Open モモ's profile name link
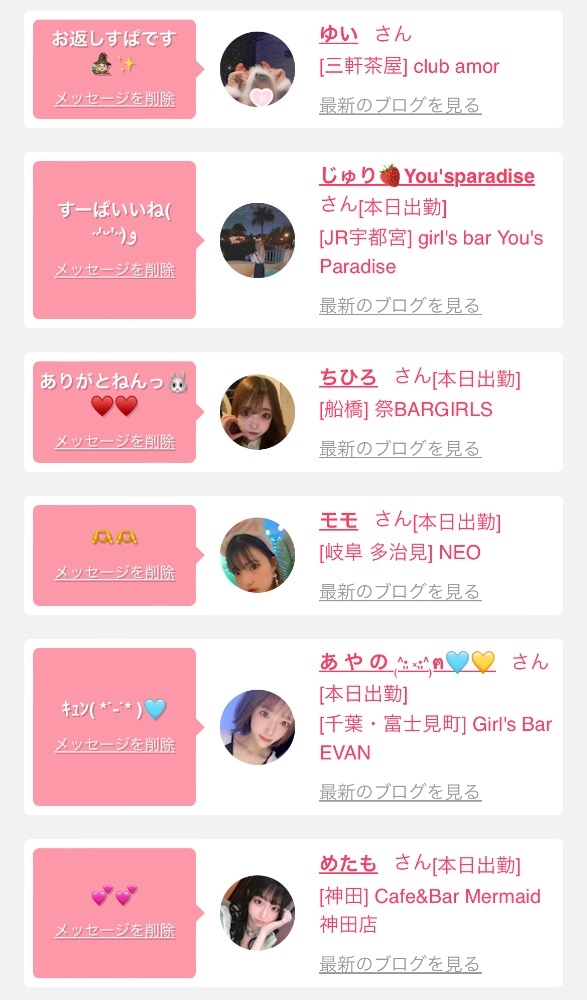The height and width of the screenshot is (1000, 587). (x=339, y=520)
